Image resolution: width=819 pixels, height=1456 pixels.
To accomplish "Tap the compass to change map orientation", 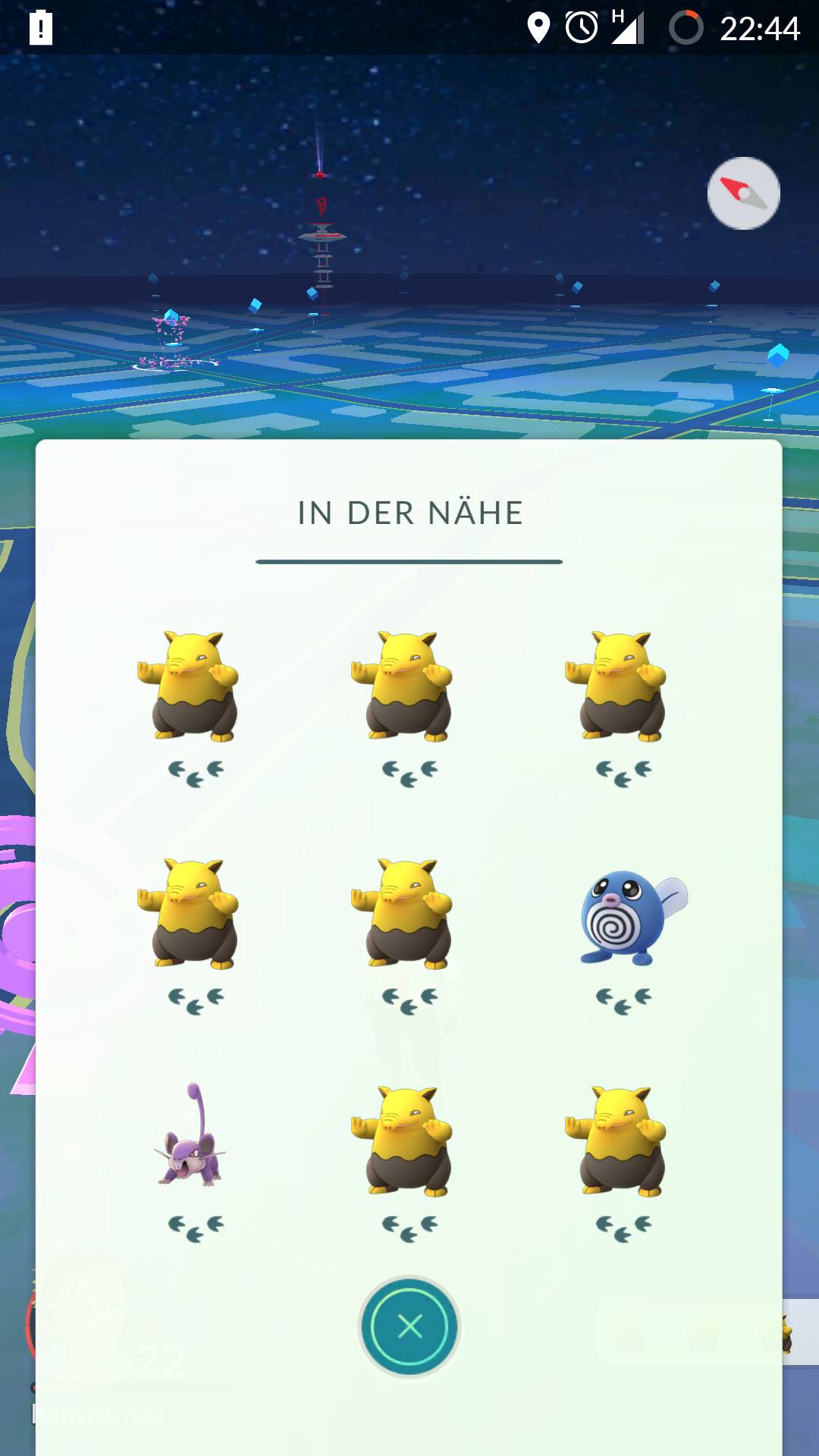I will point(743,193).
